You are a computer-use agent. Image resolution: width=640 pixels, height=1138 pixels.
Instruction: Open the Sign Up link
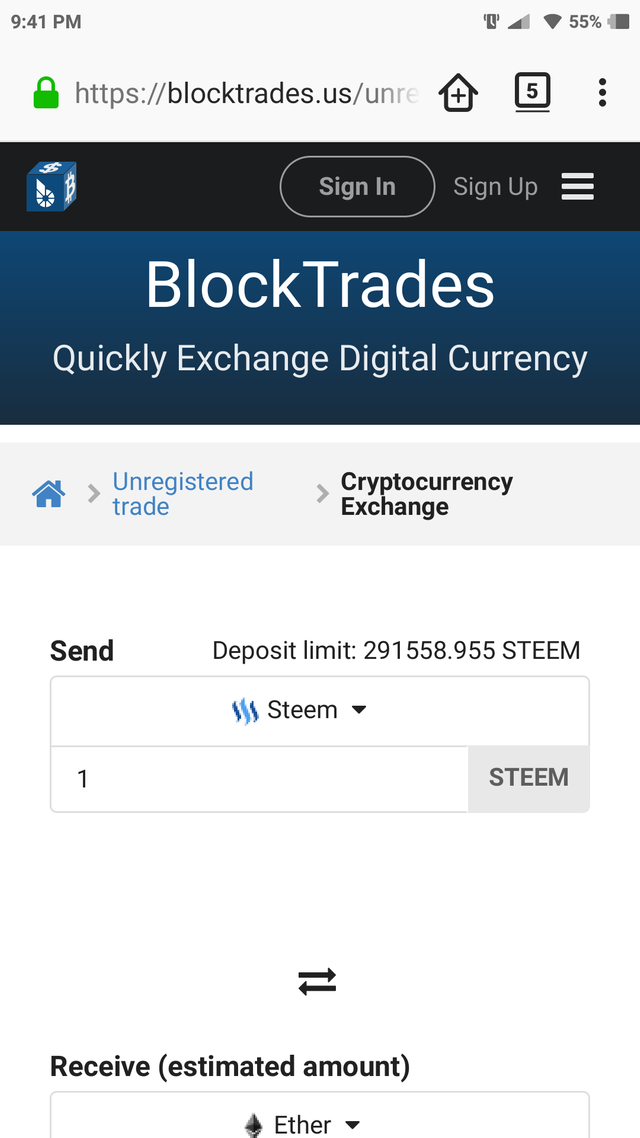point(496,187)
